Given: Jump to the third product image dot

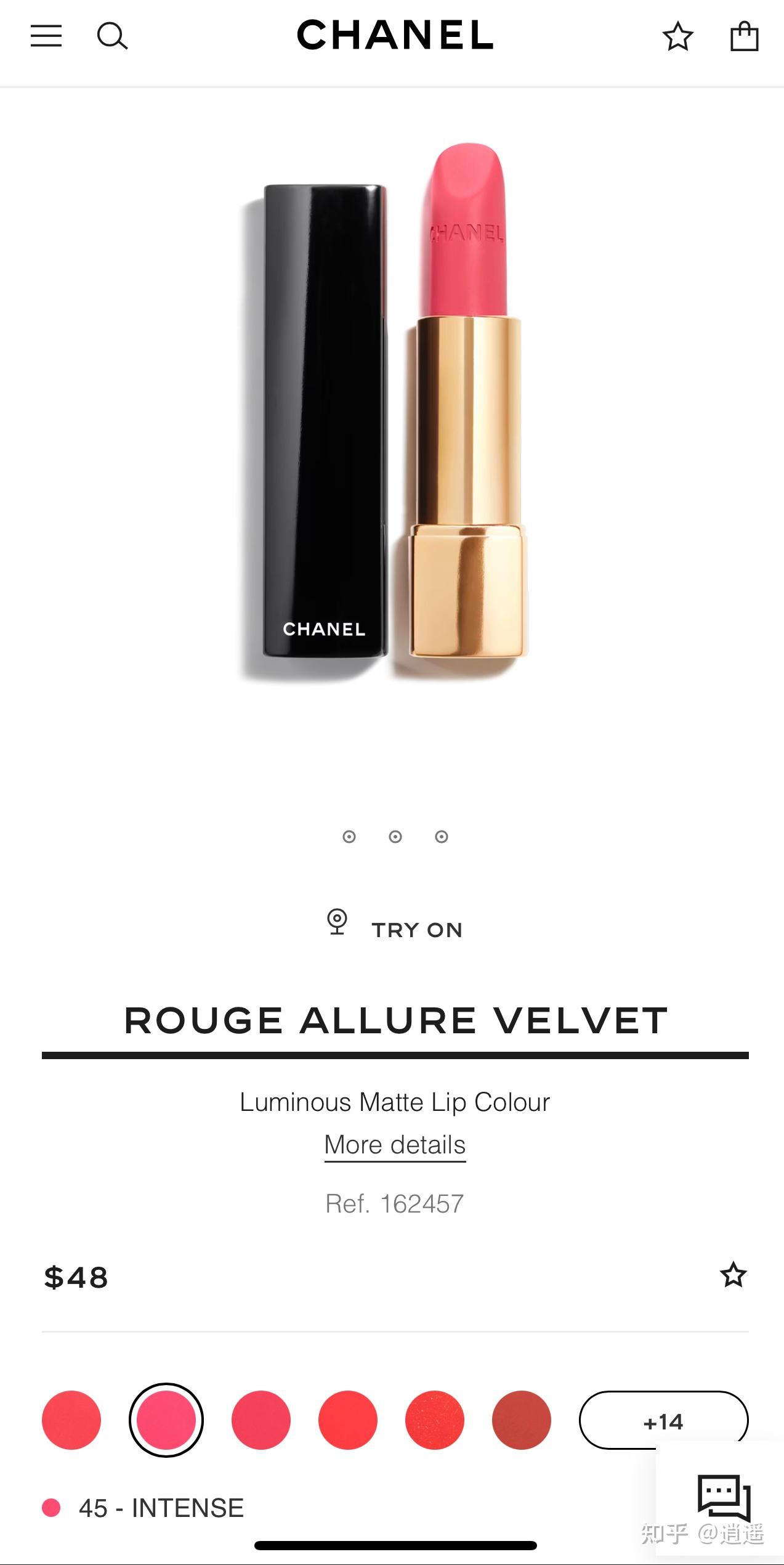Looking at the screenshot, I should (442, 837).
